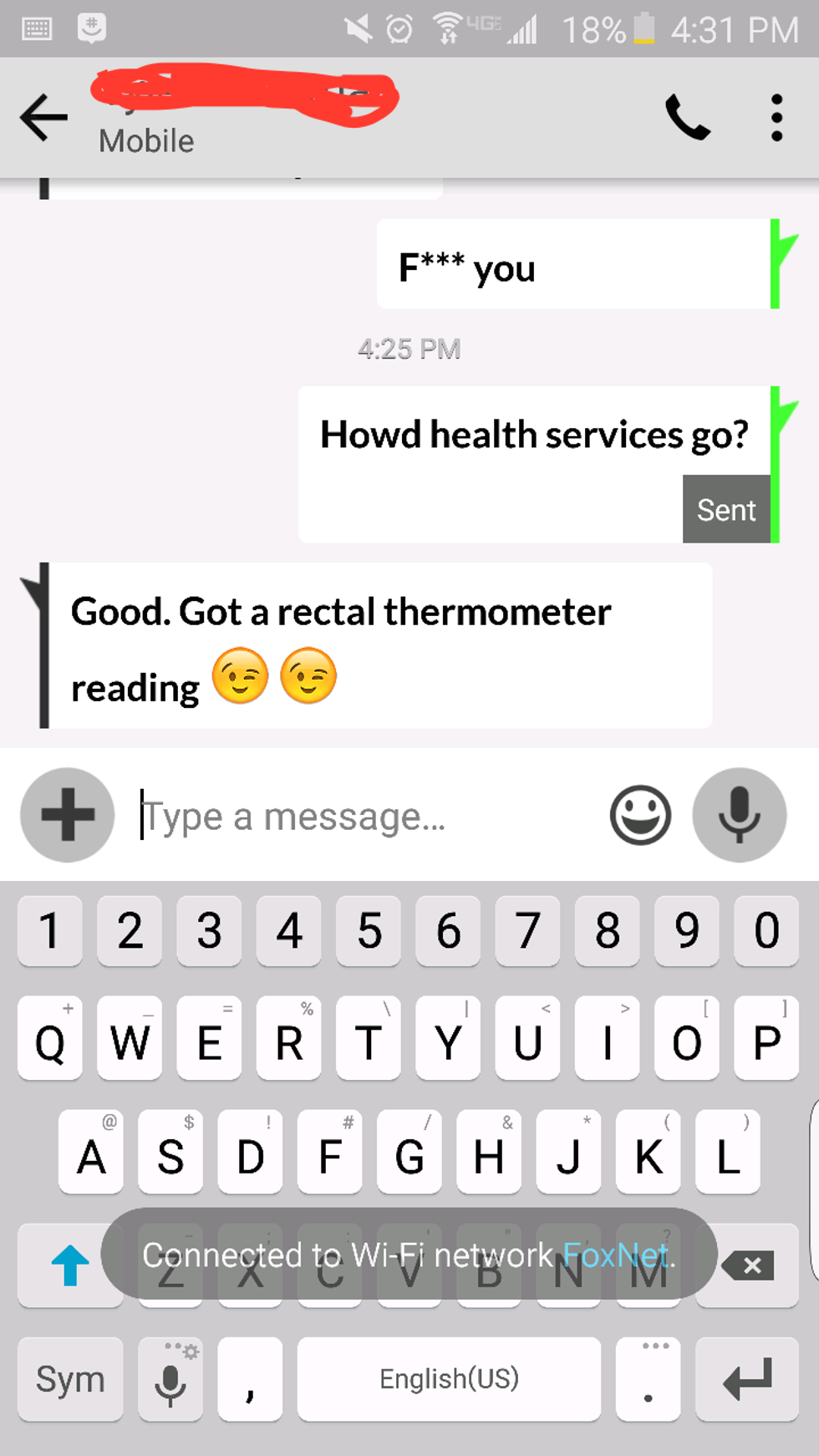Focus the Type a message field

(368, 817)
